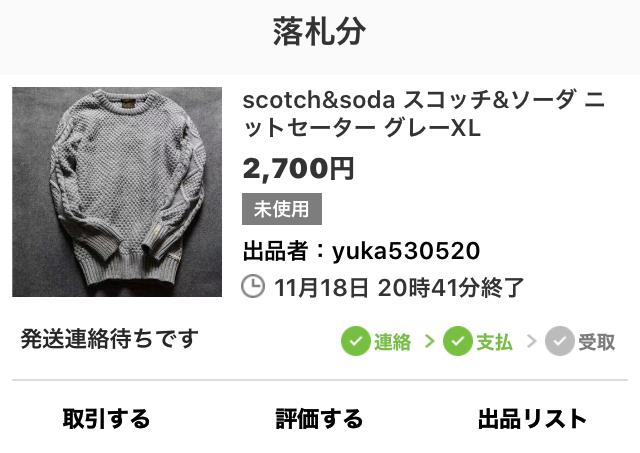Open the scotch&soda sweater item photo
The image size is (640, 453).
point(117,192)
